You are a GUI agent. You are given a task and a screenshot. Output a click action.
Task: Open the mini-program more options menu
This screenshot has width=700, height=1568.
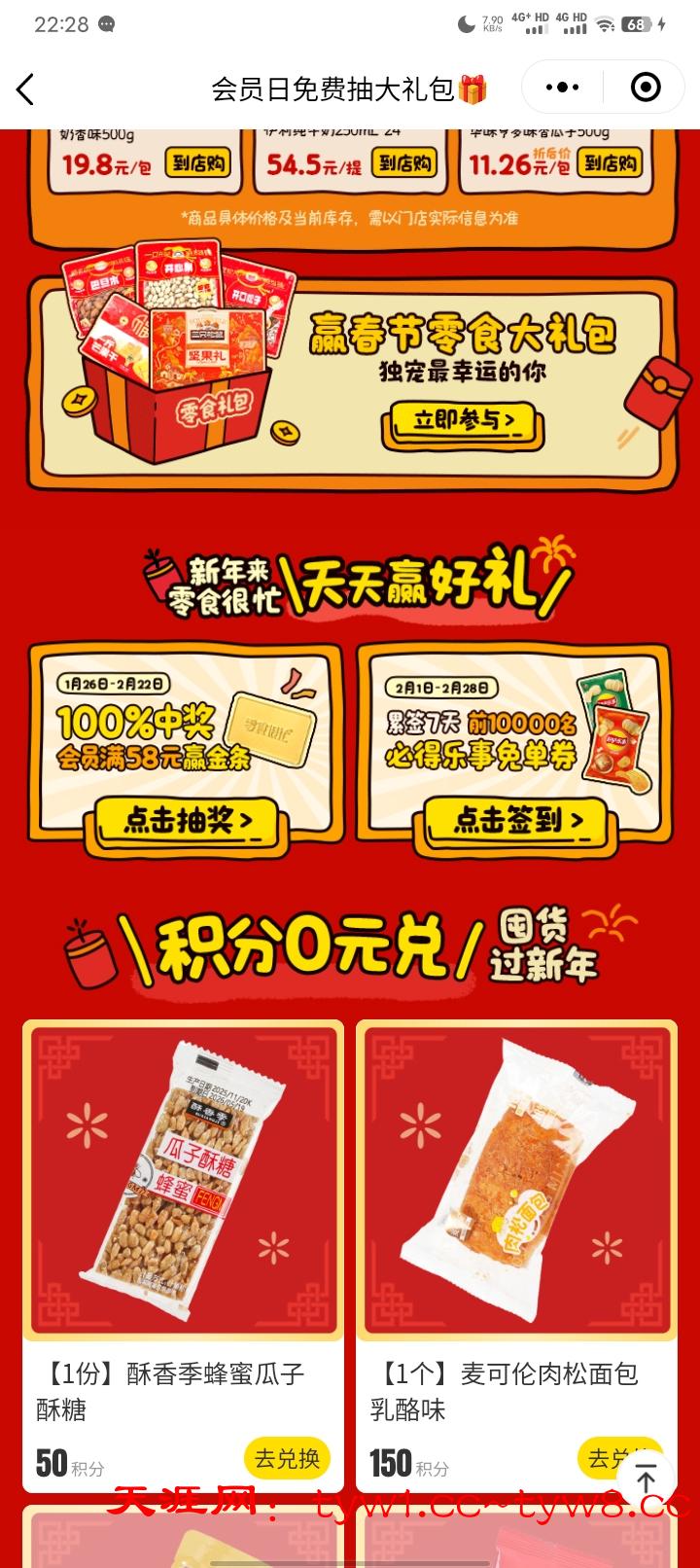[x=562, y=89]
